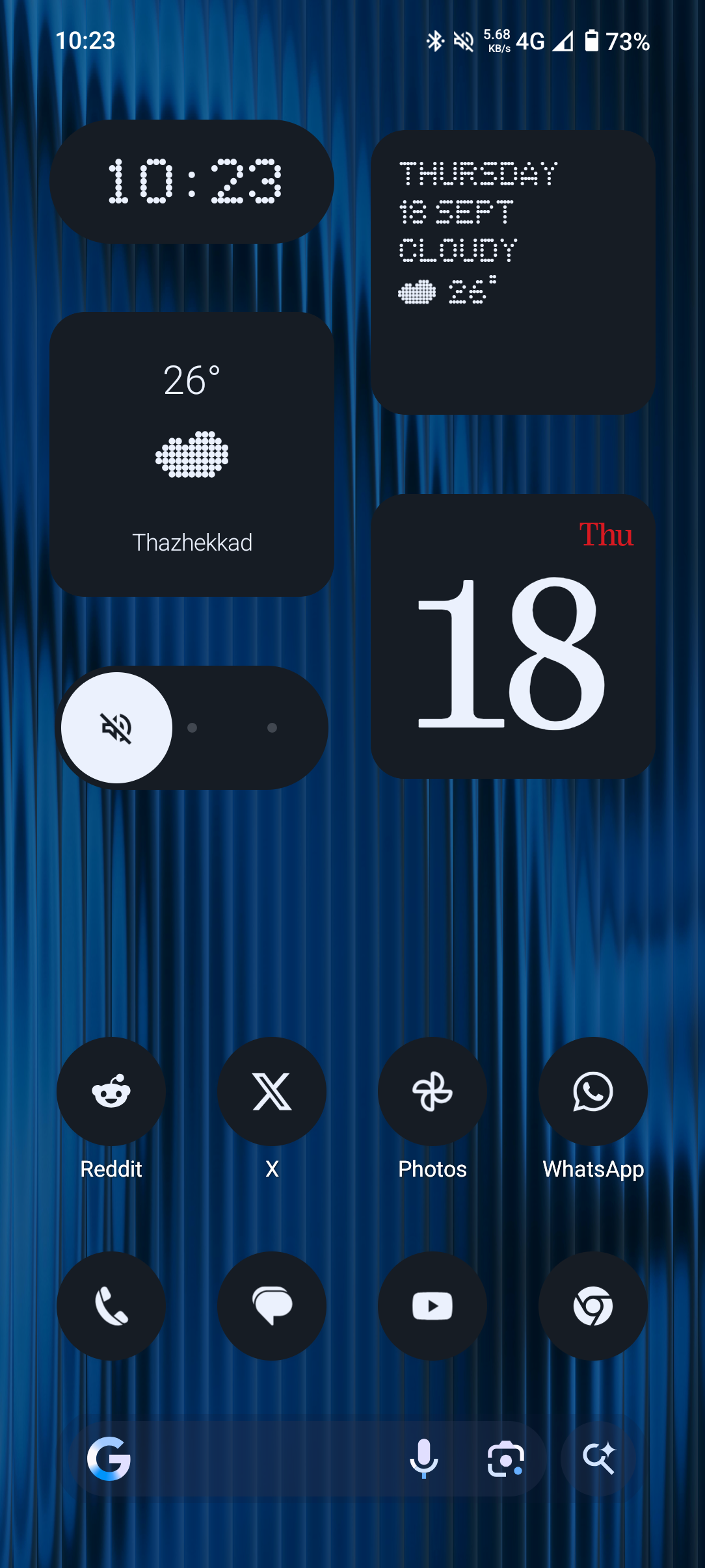Viewport: 705px width, 1568px height.
Task: Open the Chrome browser
Action: 593,1306
